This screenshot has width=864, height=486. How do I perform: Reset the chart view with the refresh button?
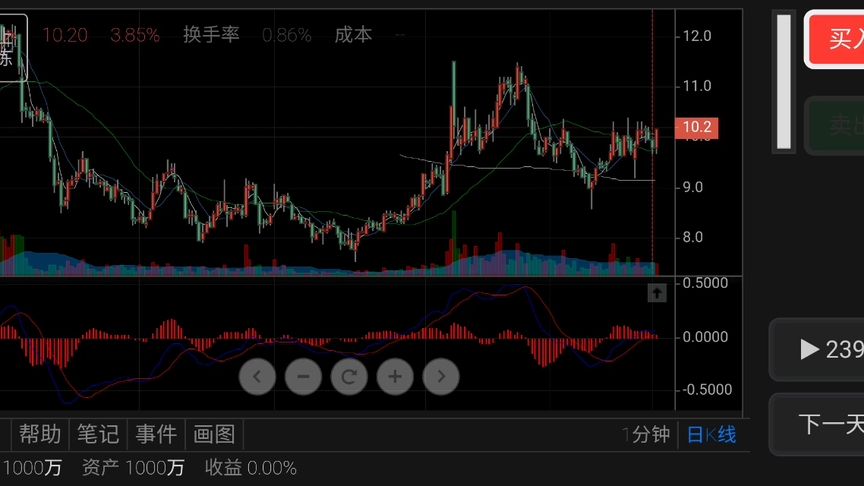coord(349,376)
